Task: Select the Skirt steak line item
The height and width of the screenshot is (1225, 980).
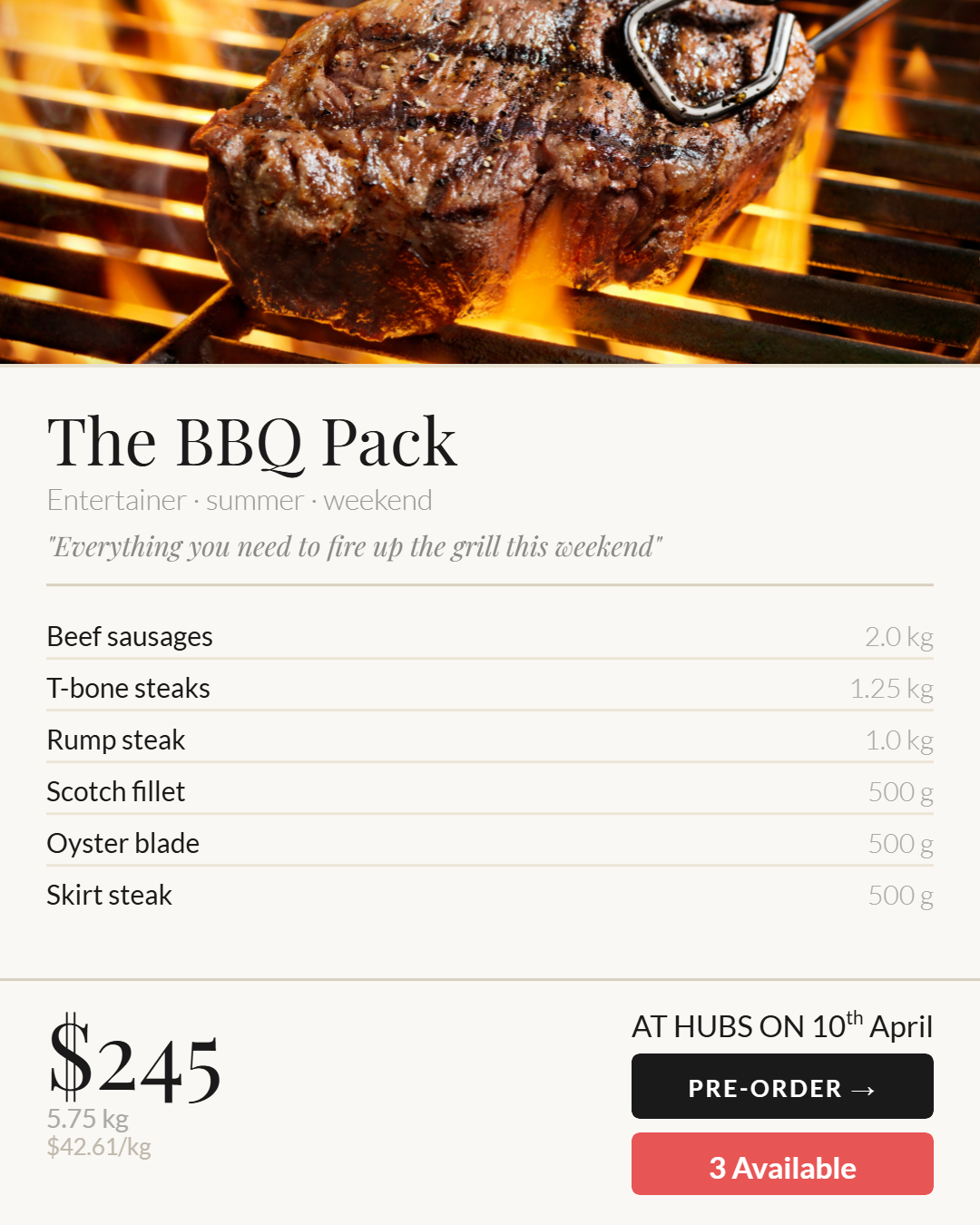Action: pos(109,895)
